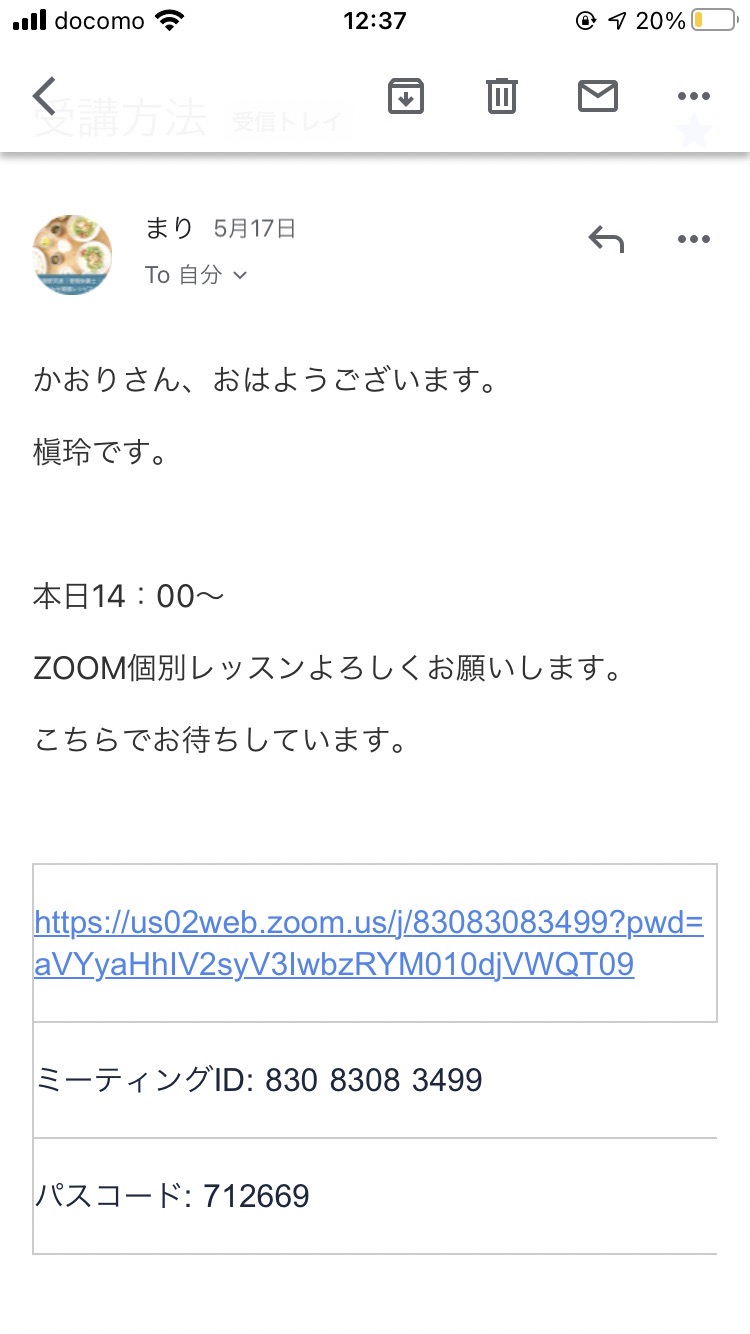Open more options next to the reply arrow

(693, 239)
